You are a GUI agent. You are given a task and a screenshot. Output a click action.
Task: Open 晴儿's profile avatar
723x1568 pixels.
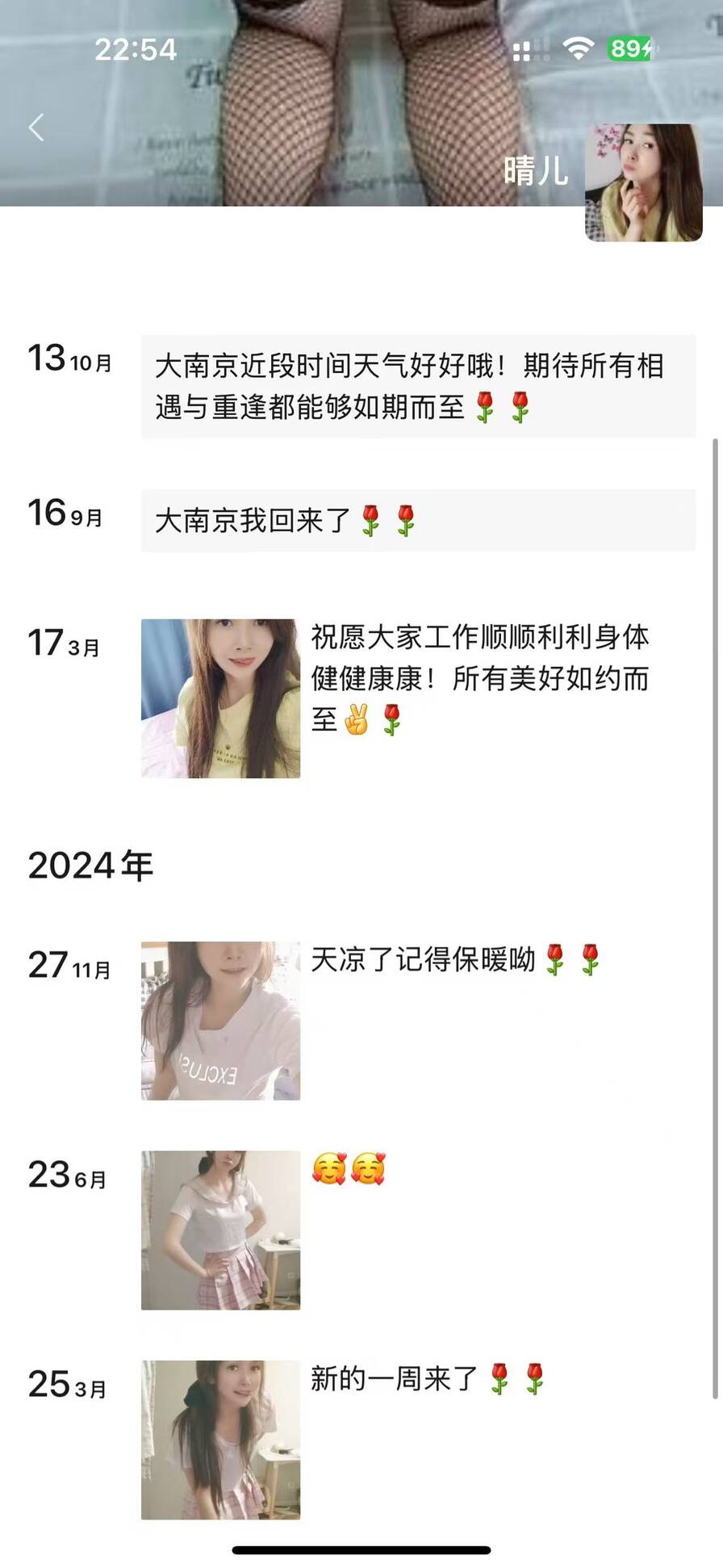click(x=643, y=183)
